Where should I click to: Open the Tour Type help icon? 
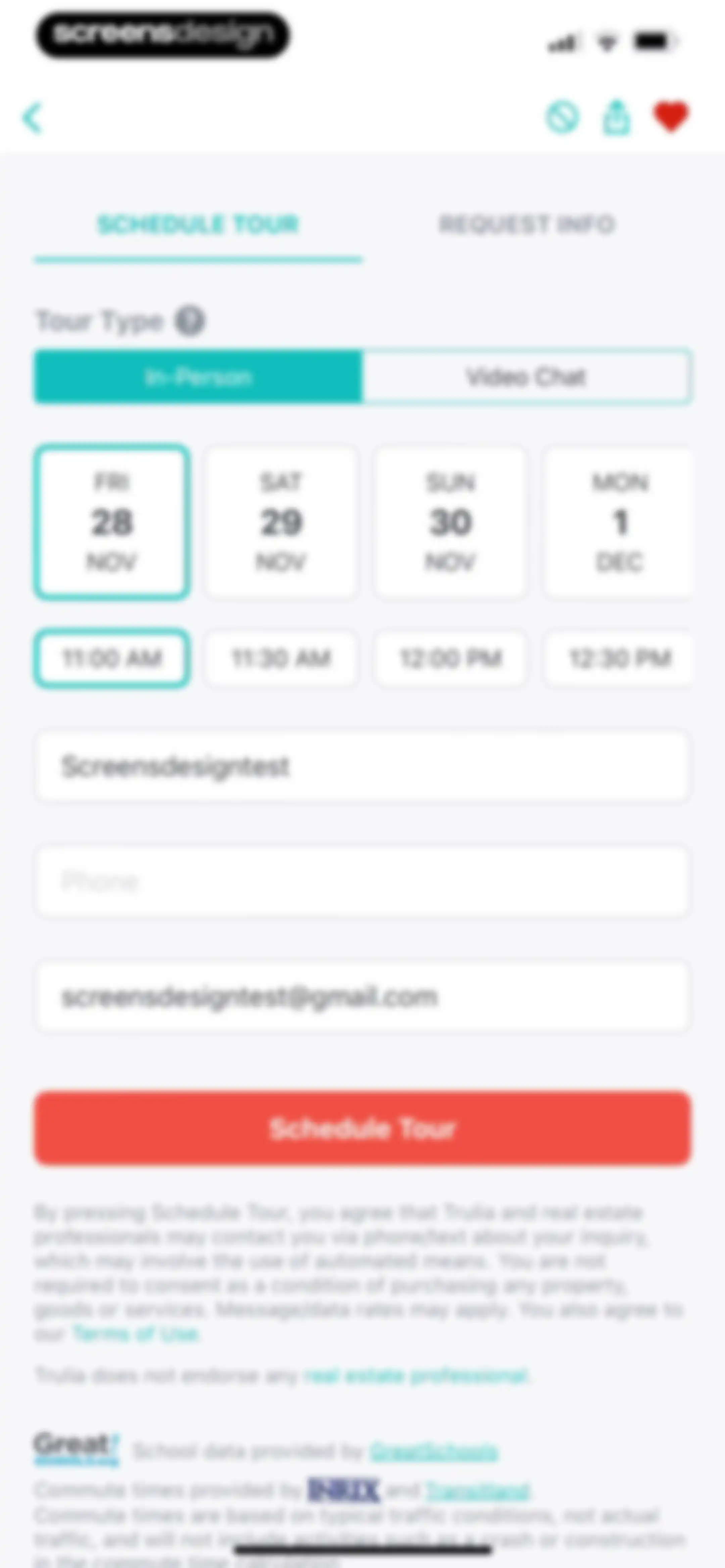pyautogui.click(x=191, y=321)
